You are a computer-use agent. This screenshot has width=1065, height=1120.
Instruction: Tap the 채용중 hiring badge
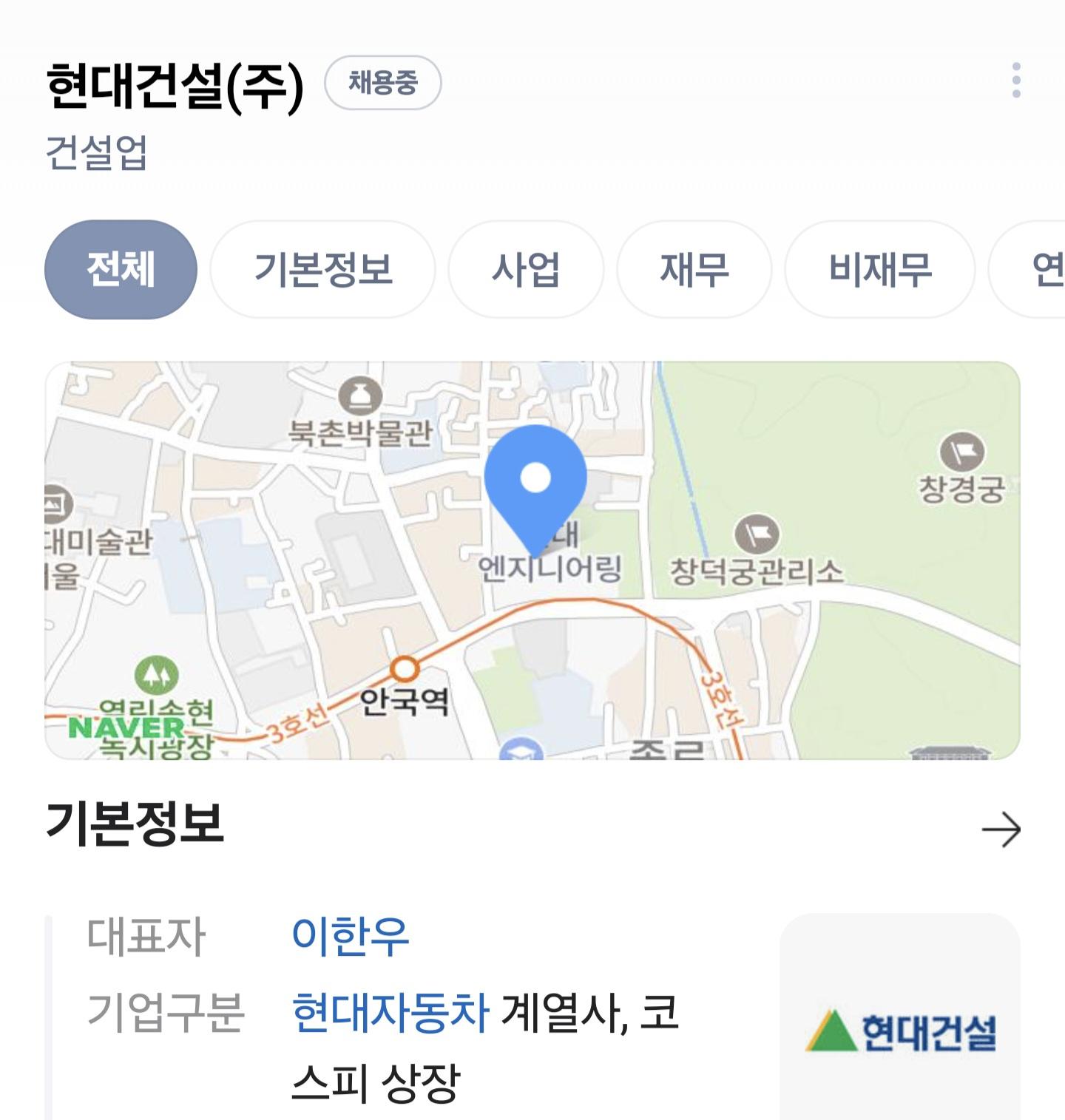tap(383, 82)
